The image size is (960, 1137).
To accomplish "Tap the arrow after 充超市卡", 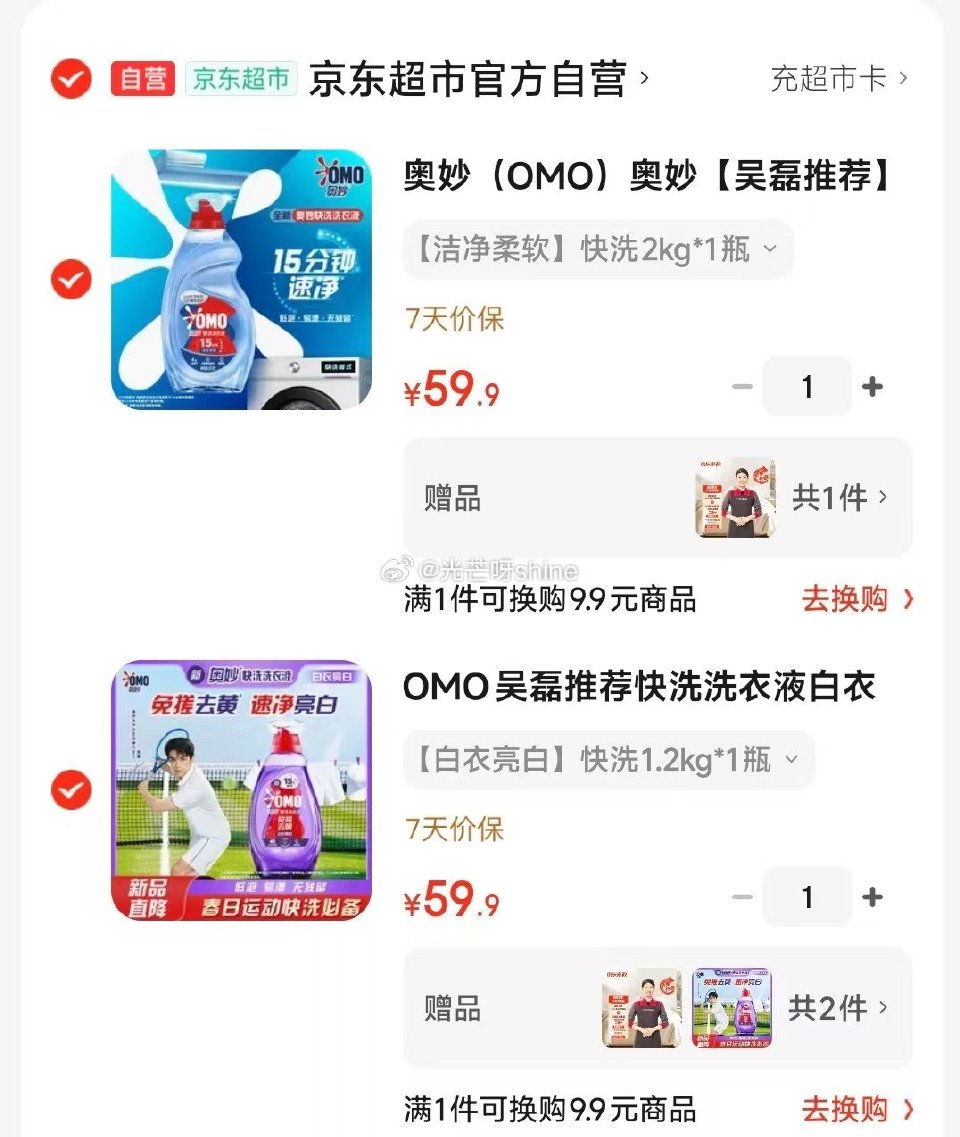I will [x=903, y=78].
